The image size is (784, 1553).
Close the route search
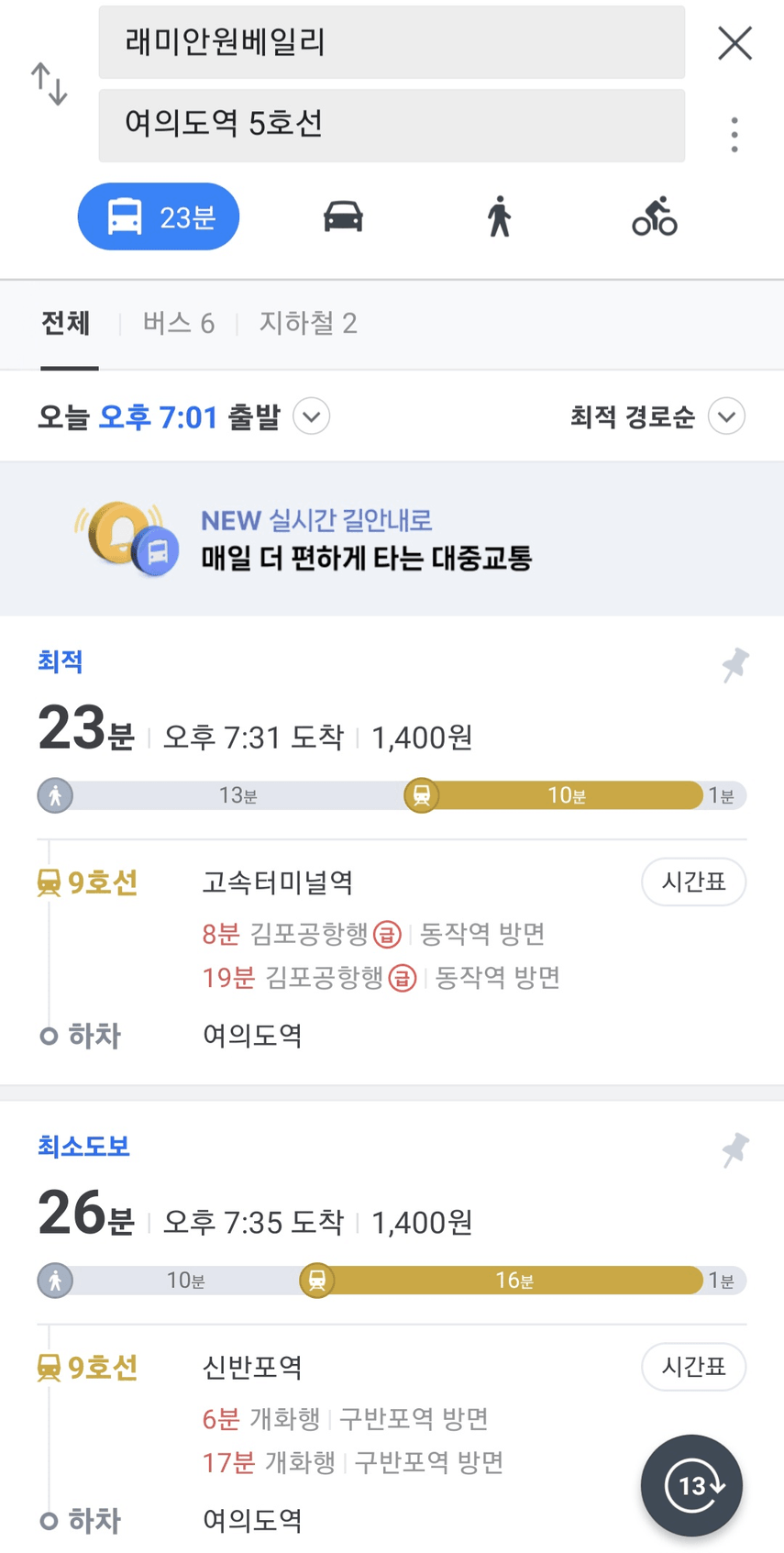(x=734, y=43)
